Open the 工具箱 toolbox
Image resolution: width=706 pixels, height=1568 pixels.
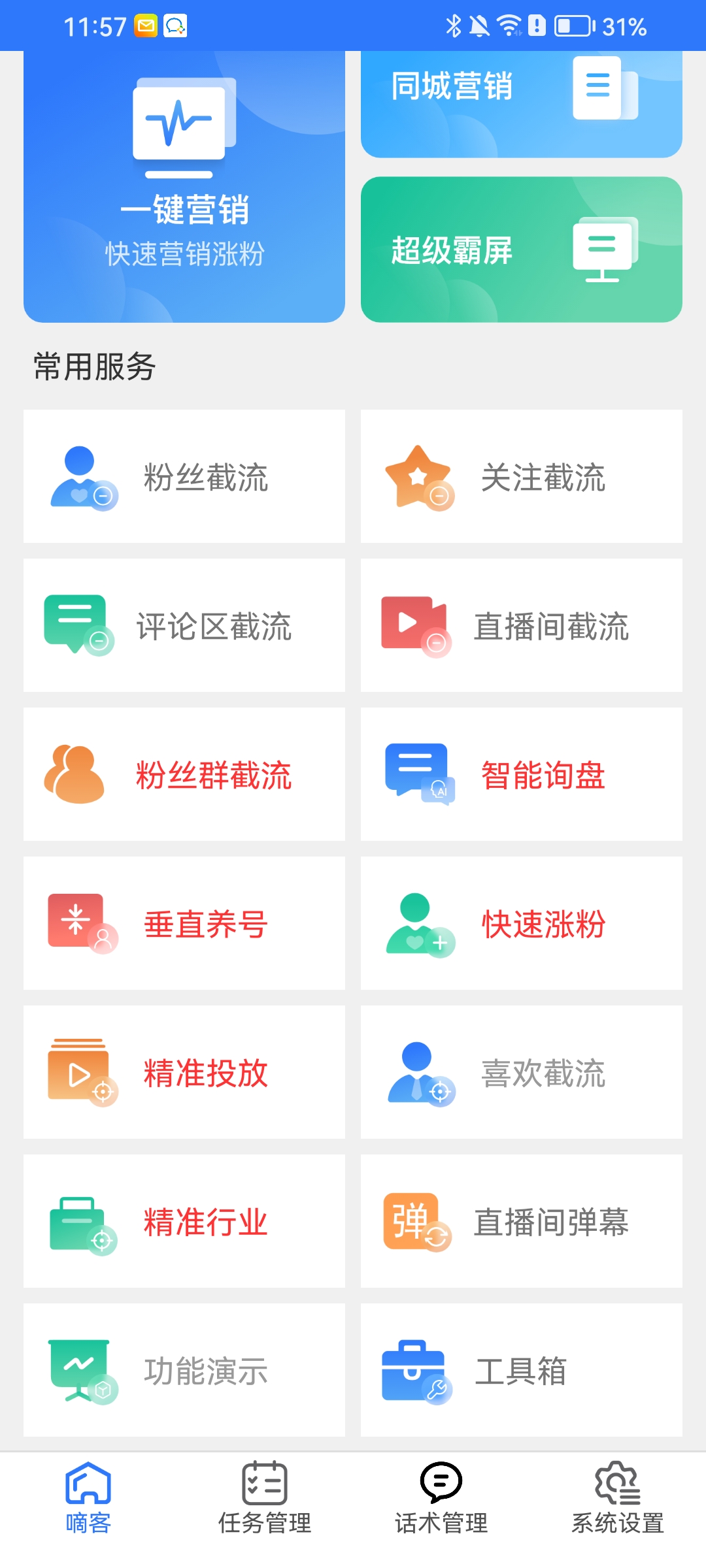[x=522, y=1370]
